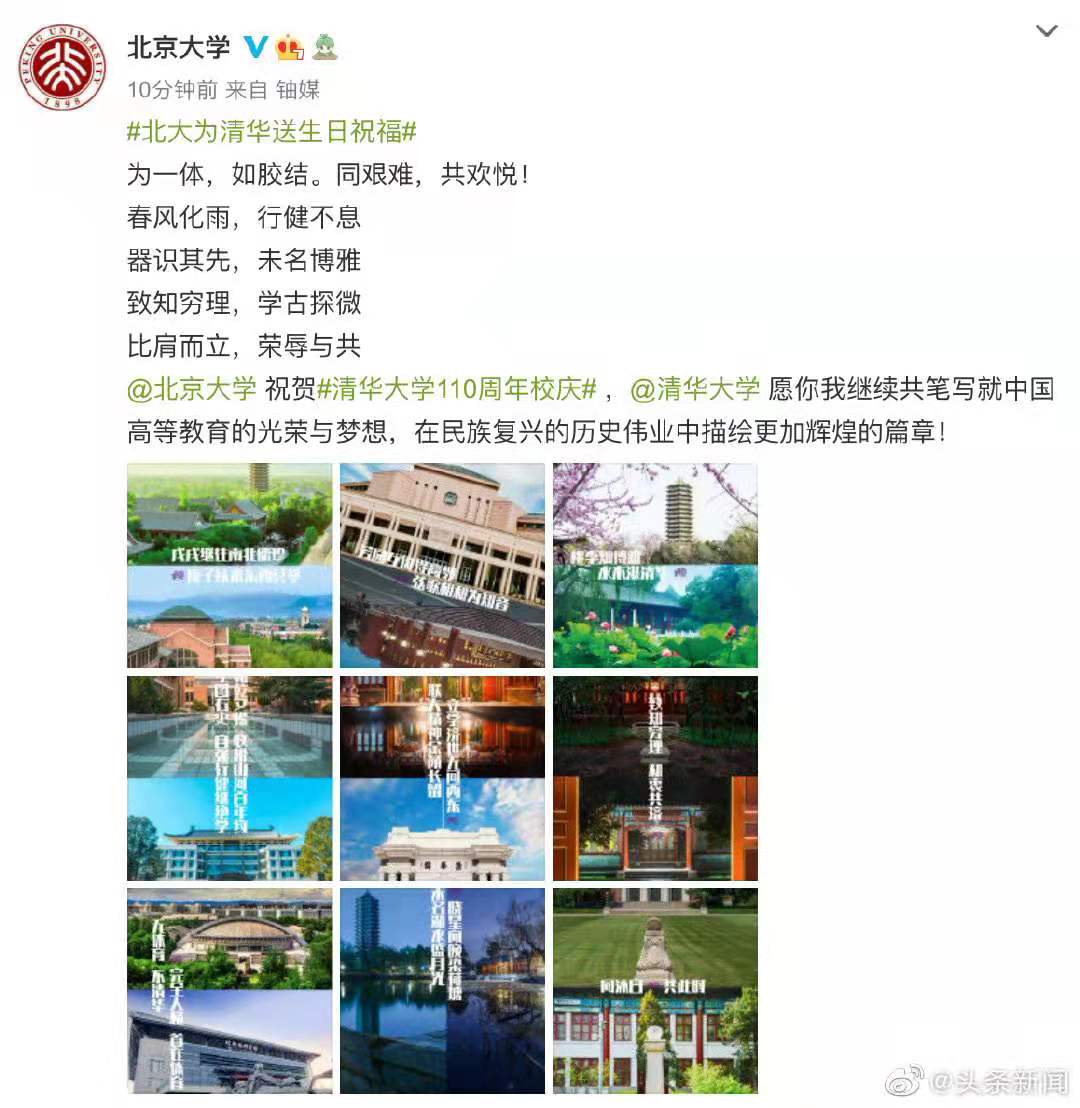Open the @北京大学 mention in the post
This screenshot has height=1108, width=1080.
pos(191,389)
